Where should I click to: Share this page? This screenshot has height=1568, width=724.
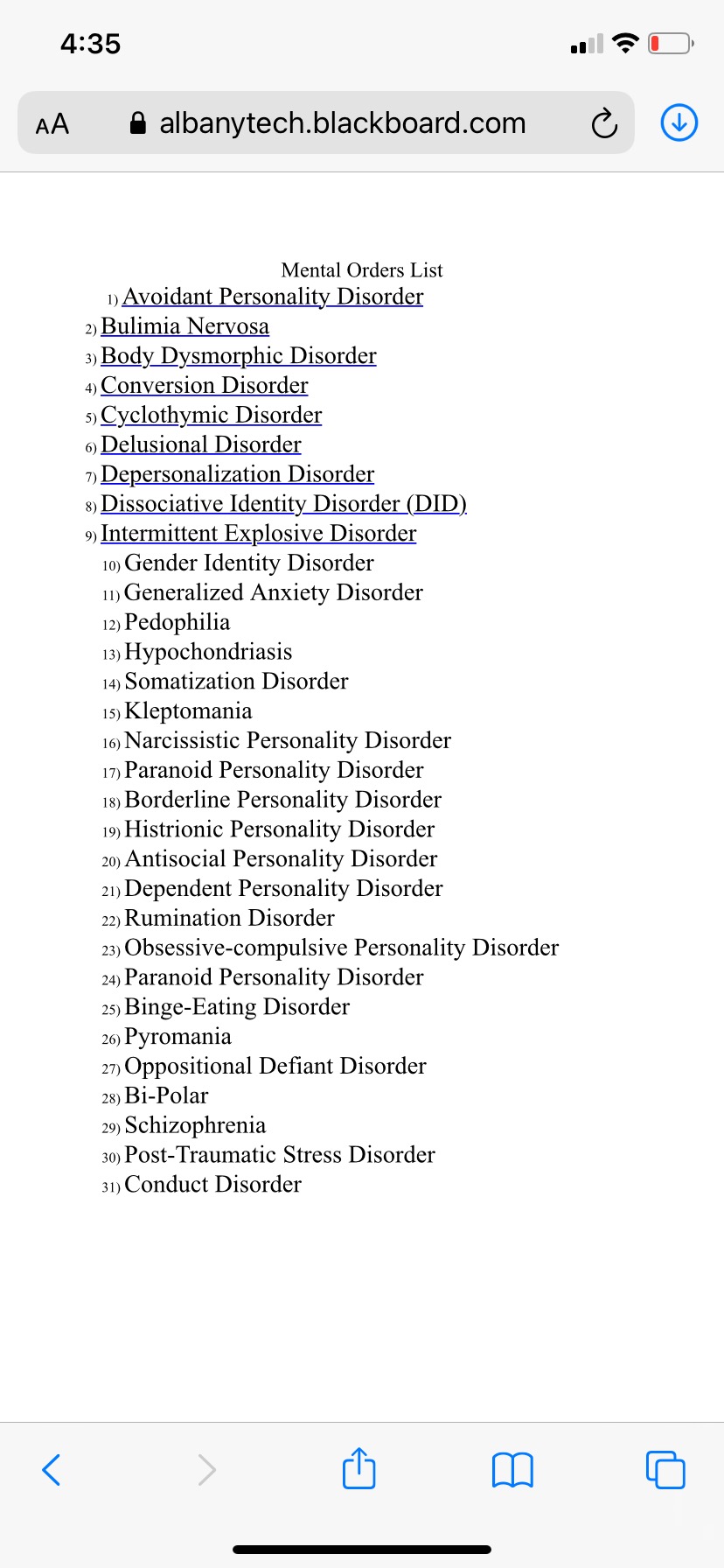click(x=359, y=1468)
